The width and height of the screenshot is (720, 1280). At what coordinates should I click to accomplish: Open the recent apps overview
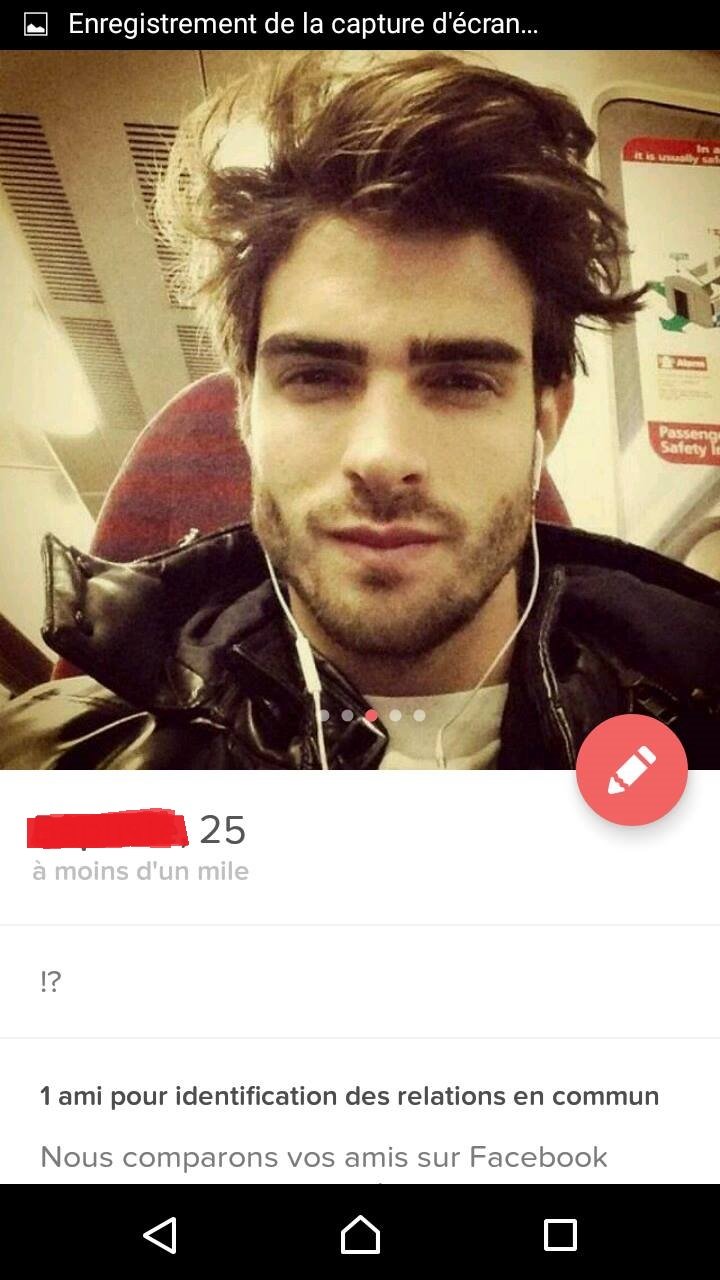560,1235
